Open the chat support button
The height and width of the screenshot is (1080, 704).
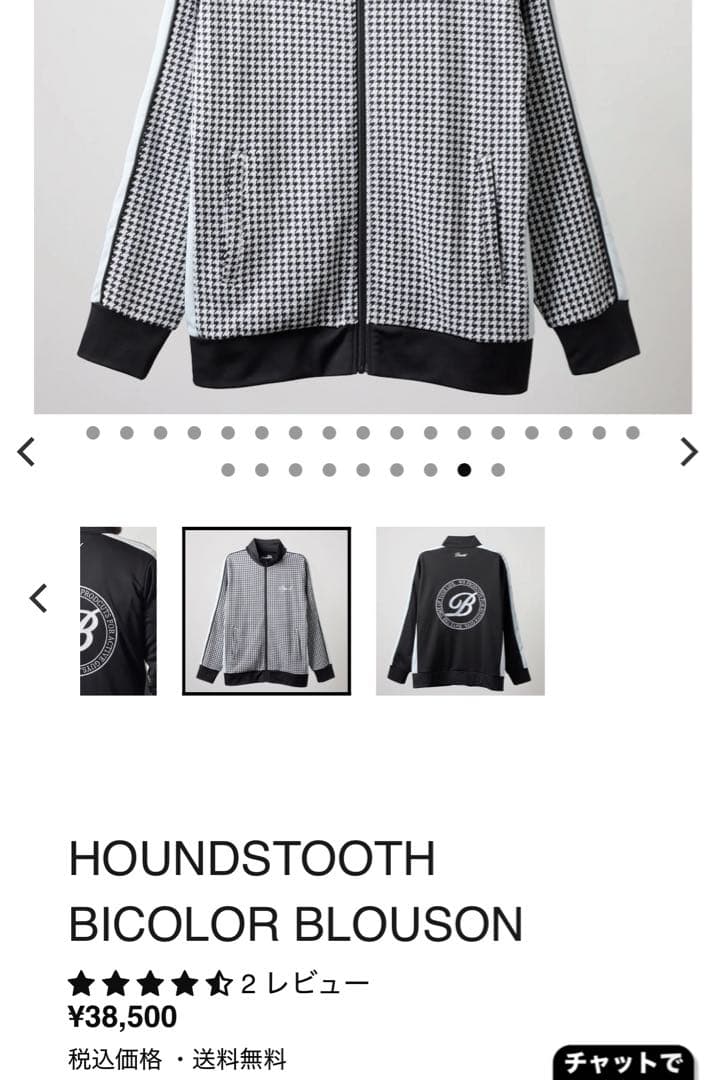point(624,1062)
